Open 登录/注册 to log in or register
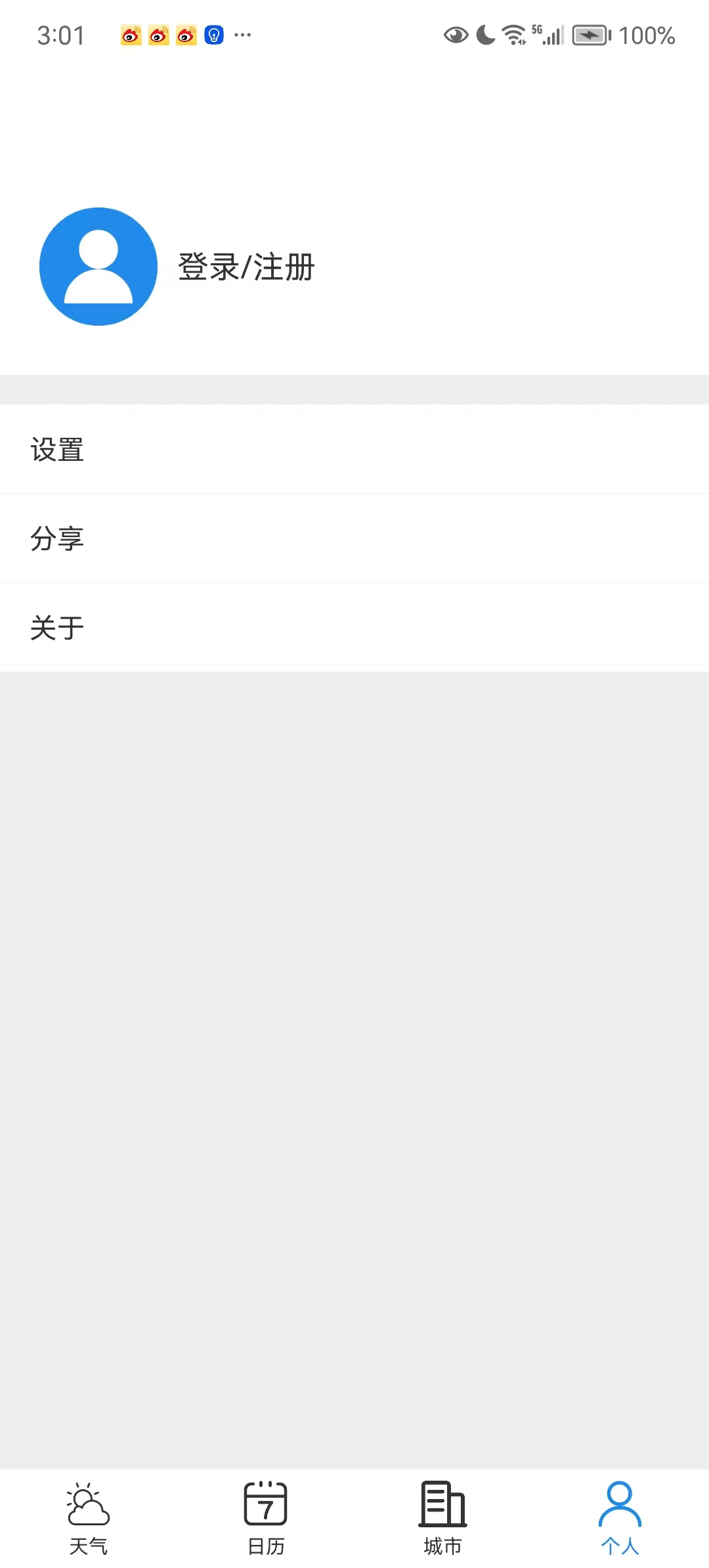The image size is (709, 1568). click(246, 267)
